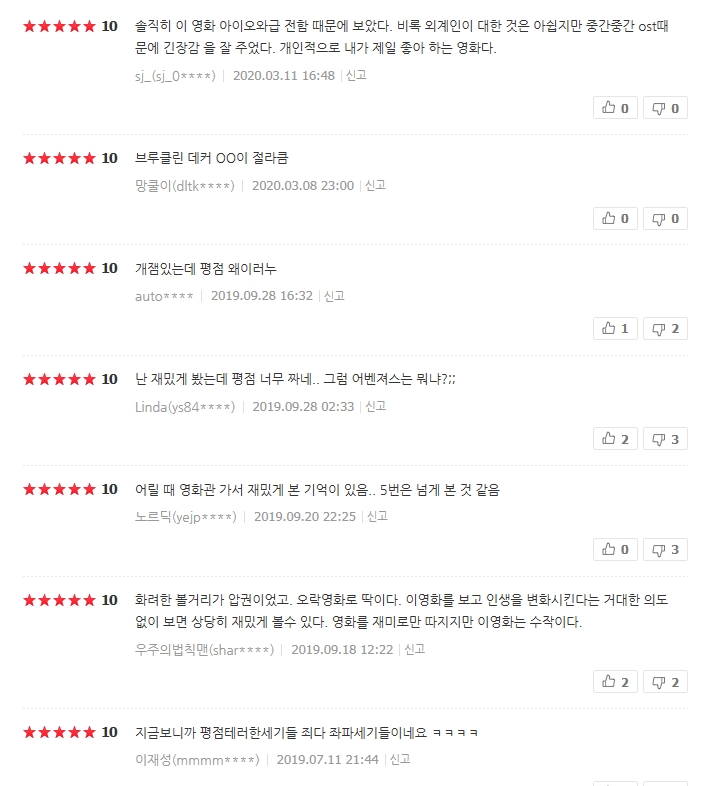Like the review by 망클이(dltk****)
This screenshot has width=710, height=786.
[x=616, y=218]
